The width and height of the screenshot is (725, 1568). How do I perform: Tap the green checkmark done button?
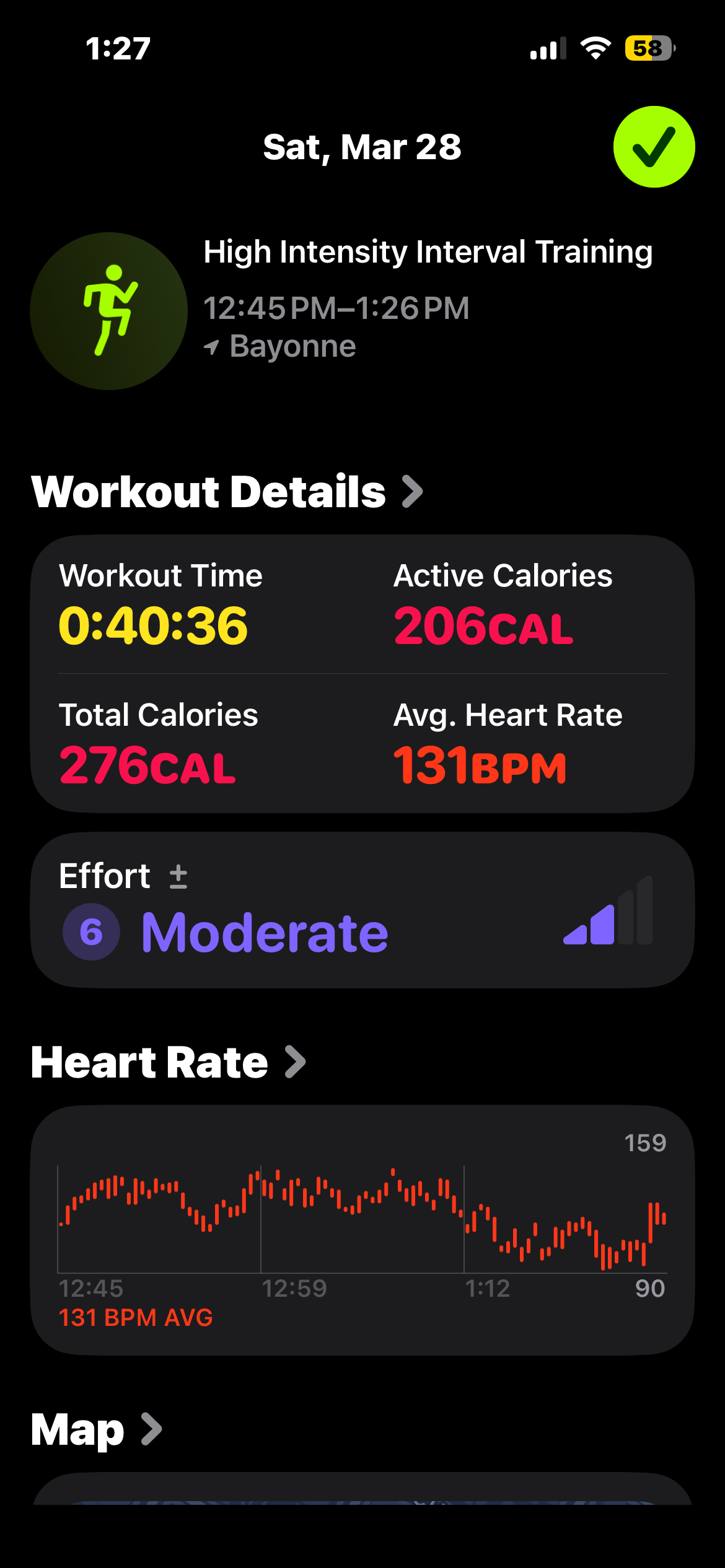[654, 147]
